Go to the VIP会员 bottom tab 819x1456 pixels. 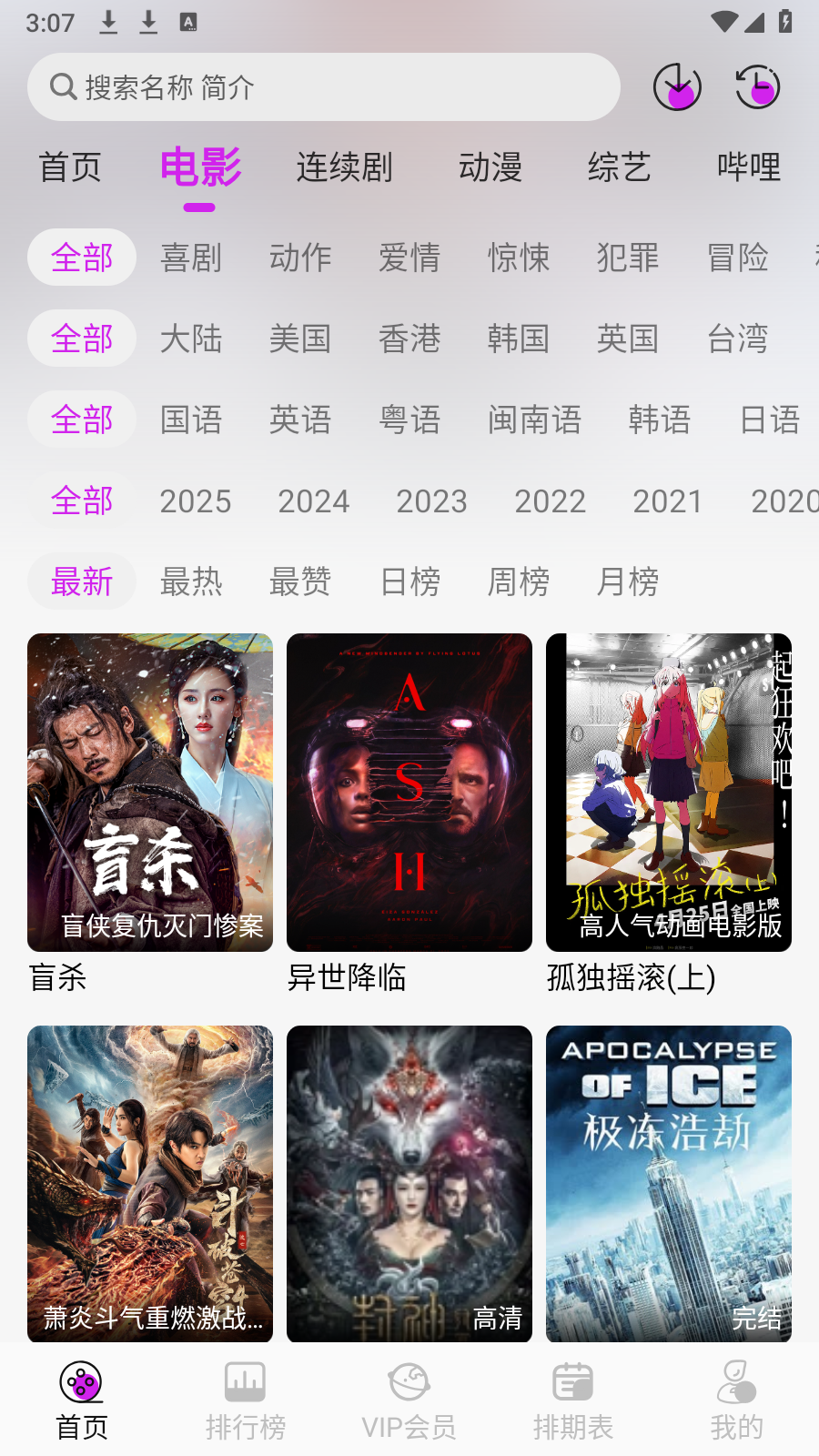(409, 1401)
